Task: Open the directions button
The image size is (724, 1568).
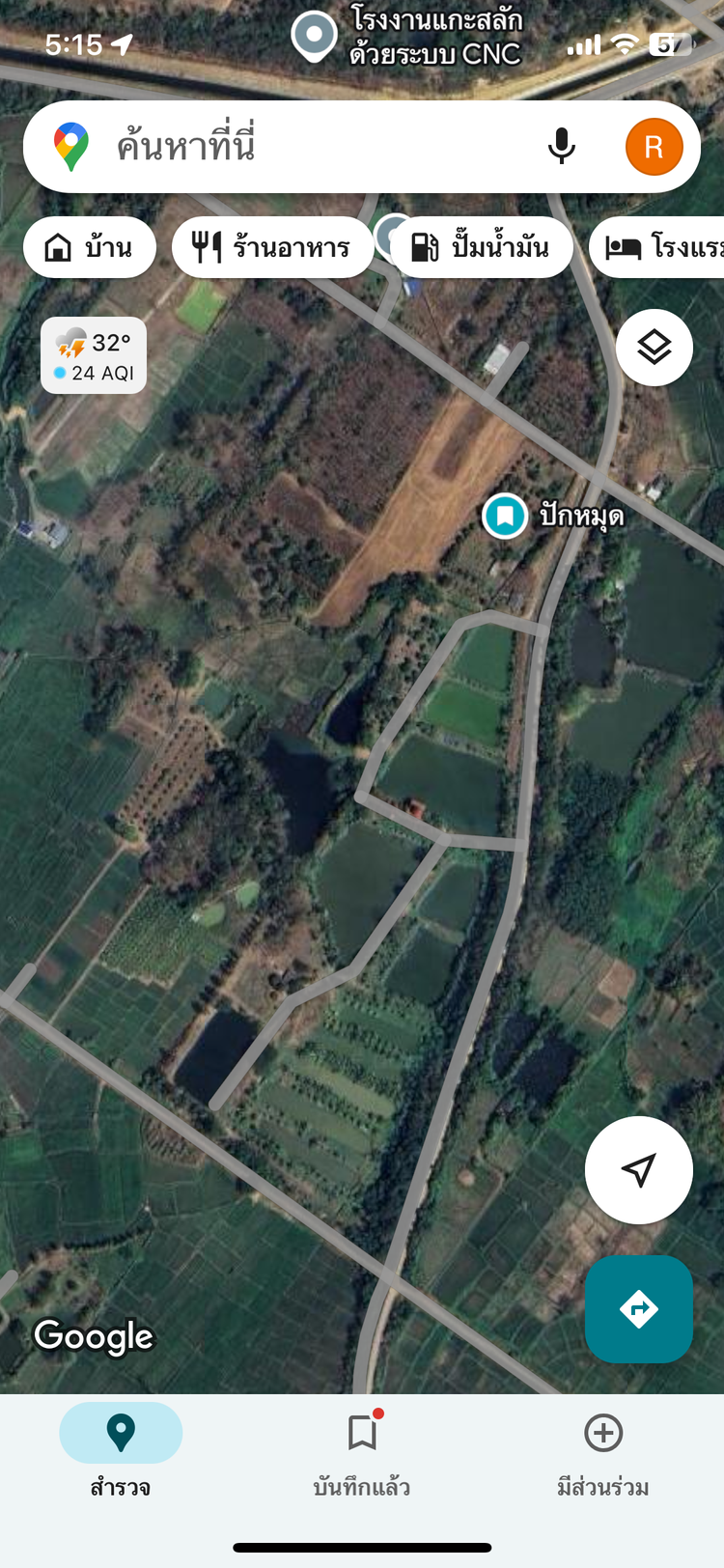Action: point(639,1309)
